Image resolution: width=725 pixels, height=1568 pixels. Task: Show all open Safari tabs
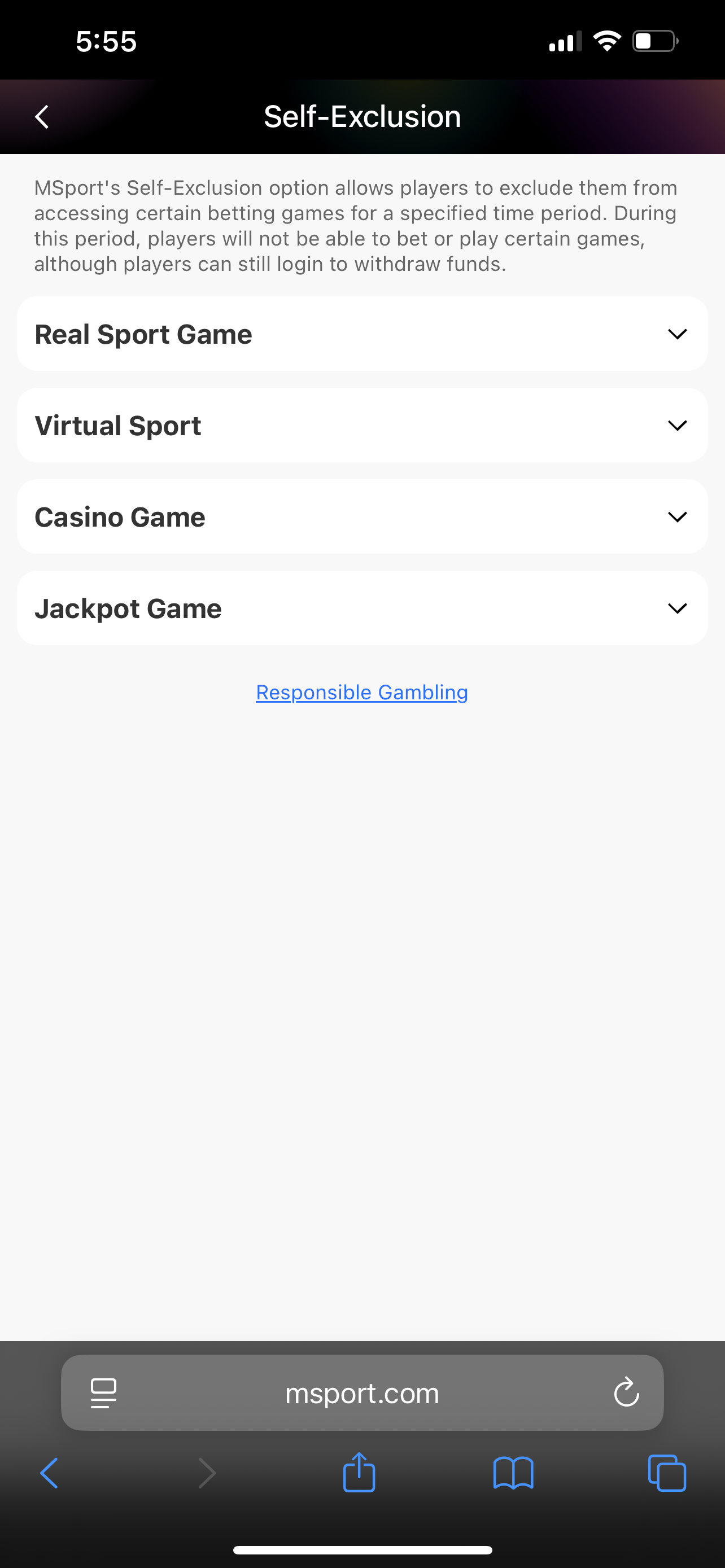667,1473
